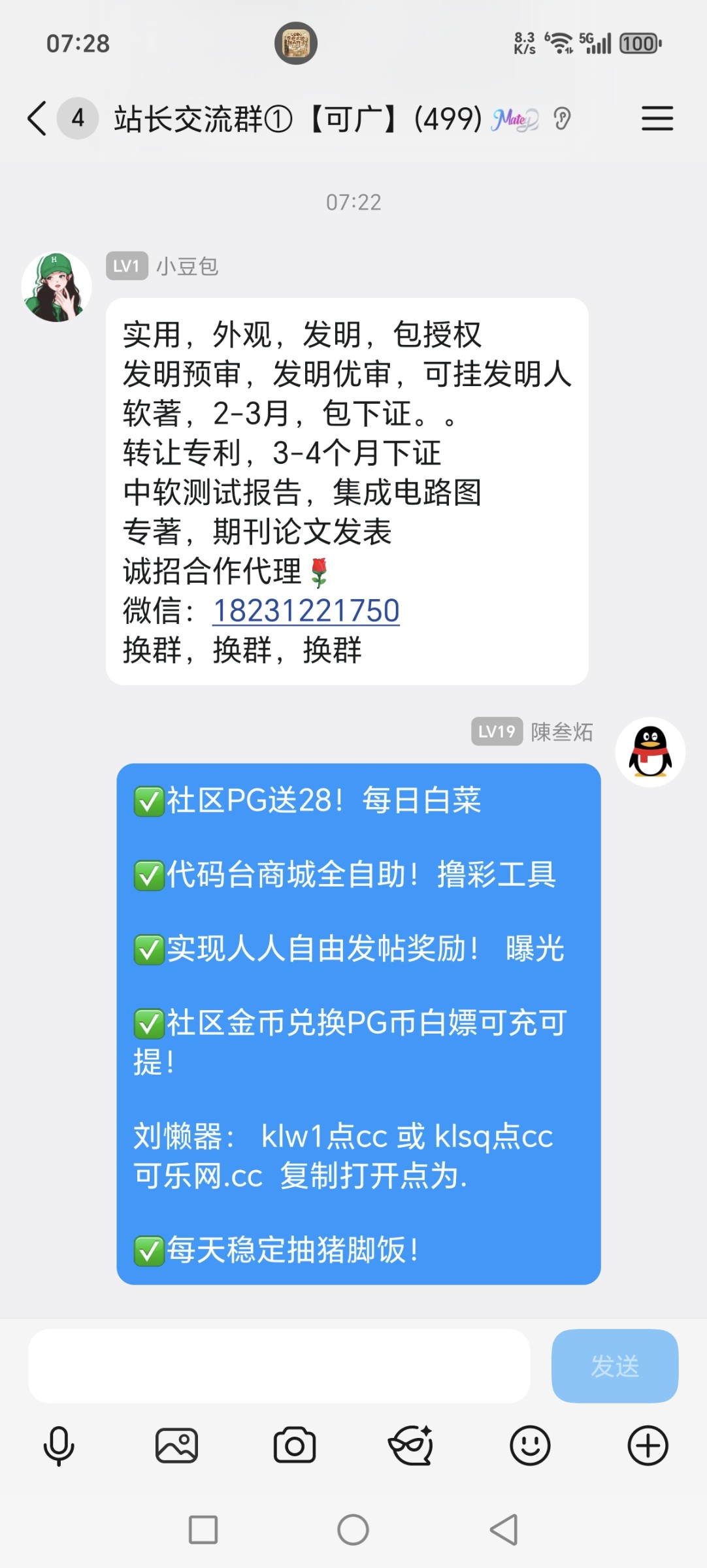Open group settings via hamburger icon
The image size is (707, 1568).
click(657, 119)
